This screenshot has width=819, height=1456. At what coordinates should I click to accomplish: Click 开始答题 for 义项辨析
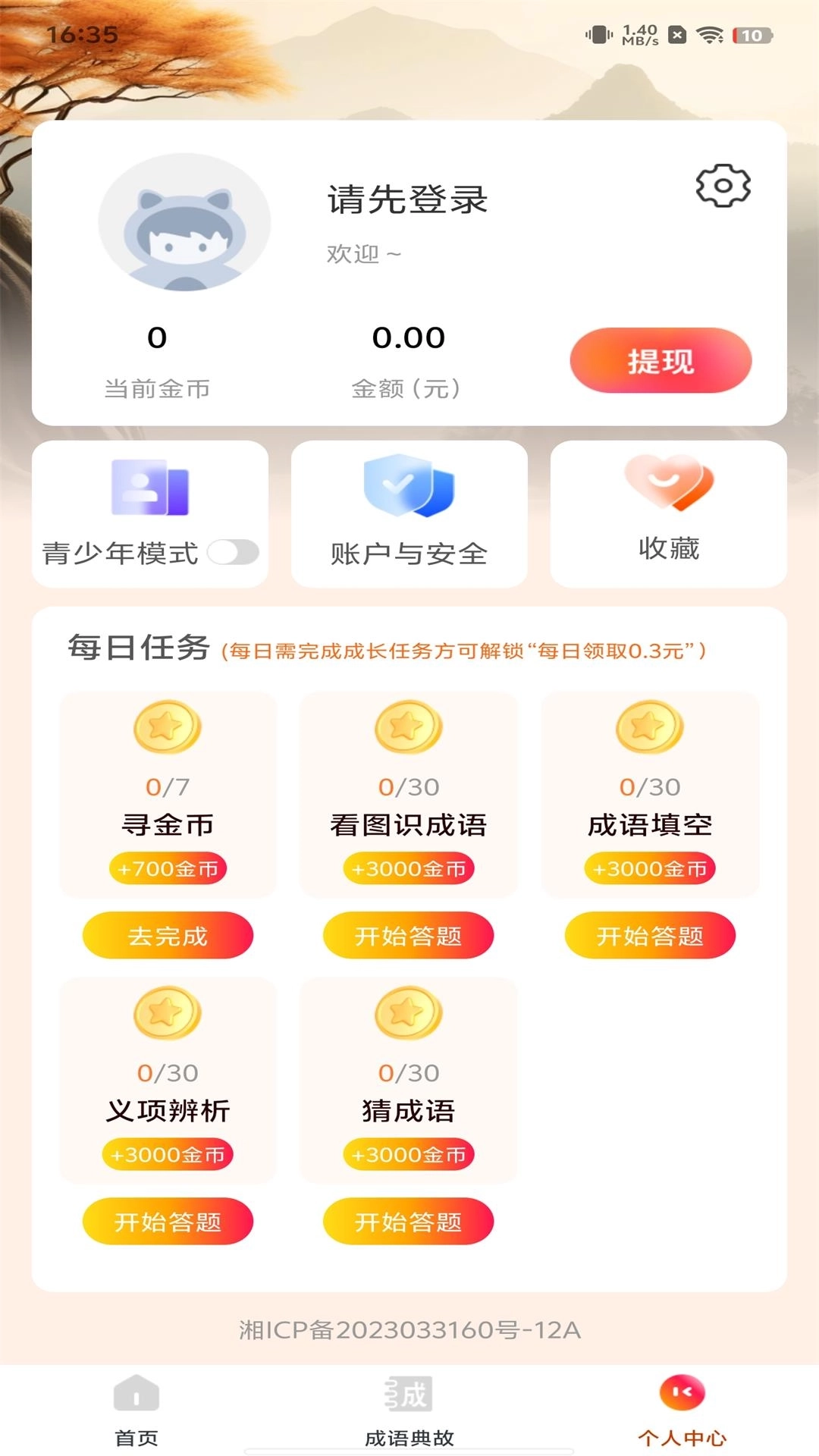pos(168,1221)
